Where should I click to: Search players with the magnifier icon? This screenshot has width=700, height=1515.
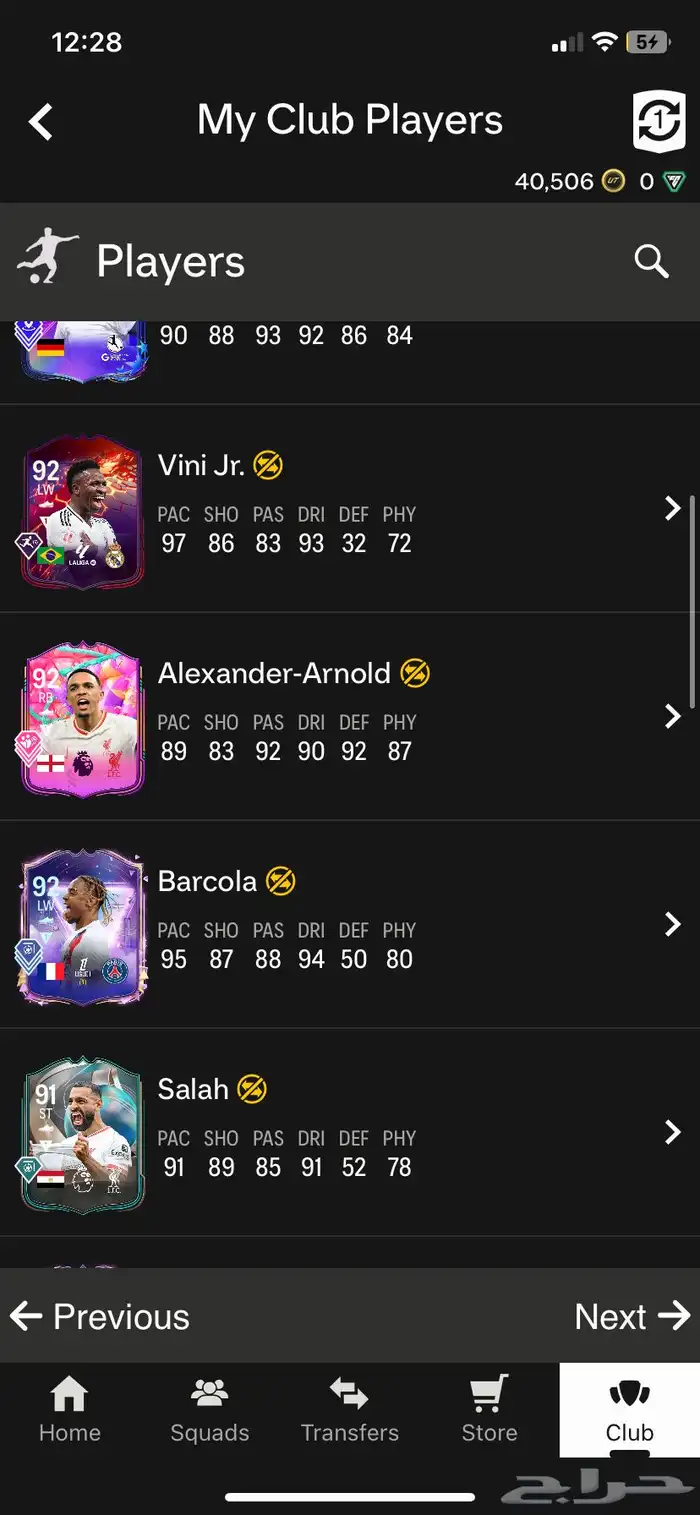(x=651, y=262)
